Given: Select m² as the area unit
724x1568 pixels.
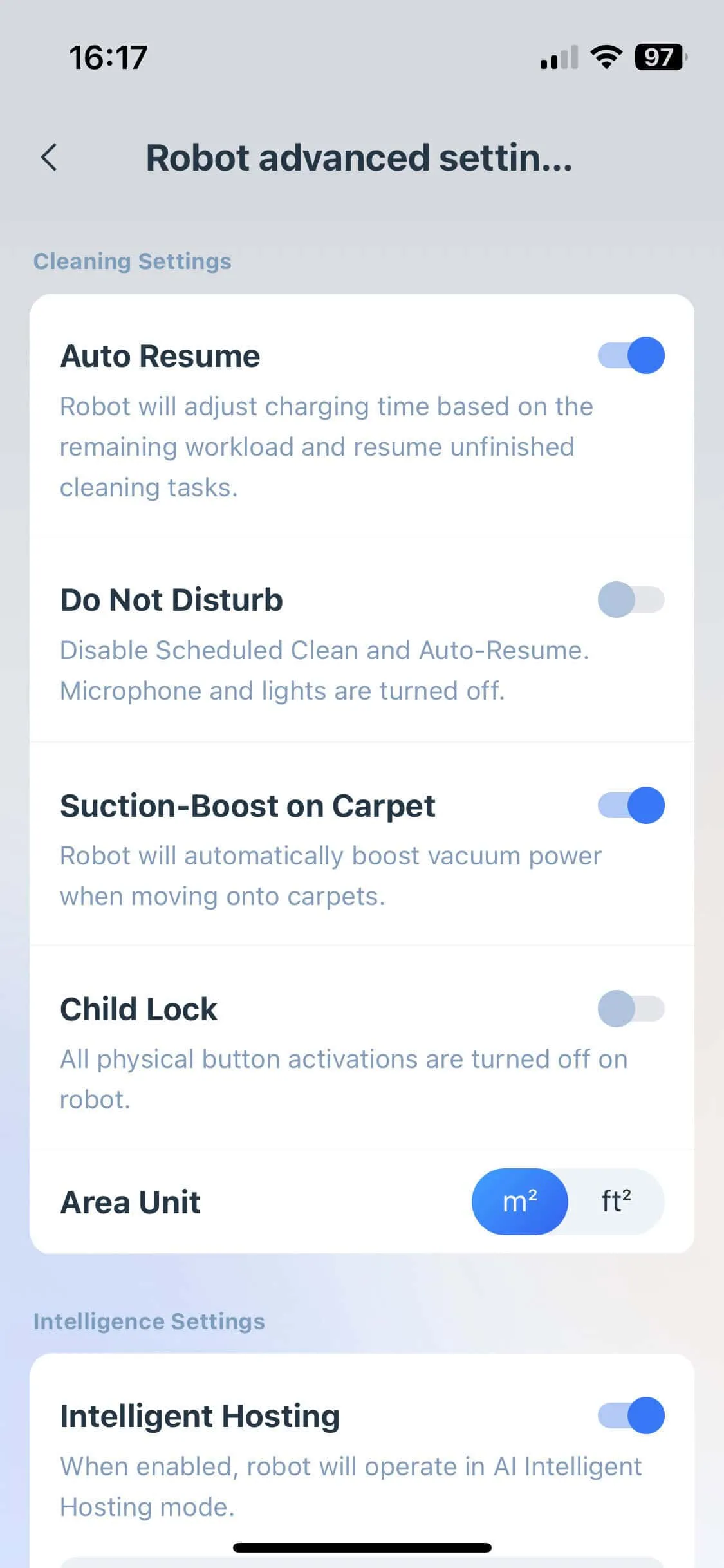Looking at the screenshot, I should 519,1201.
